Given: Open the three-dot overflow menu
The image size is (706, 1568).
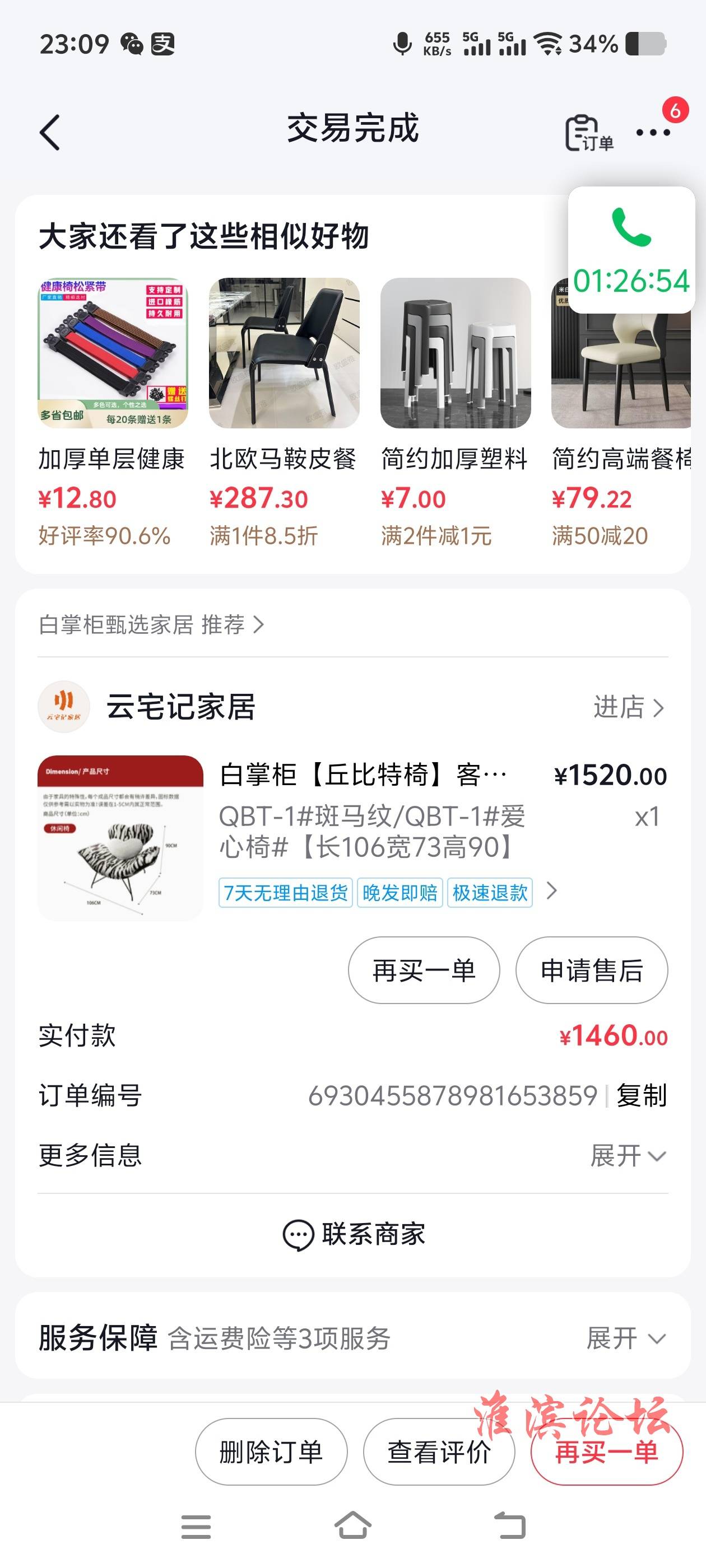Looking at the screenshot, I should pos(652,132).
